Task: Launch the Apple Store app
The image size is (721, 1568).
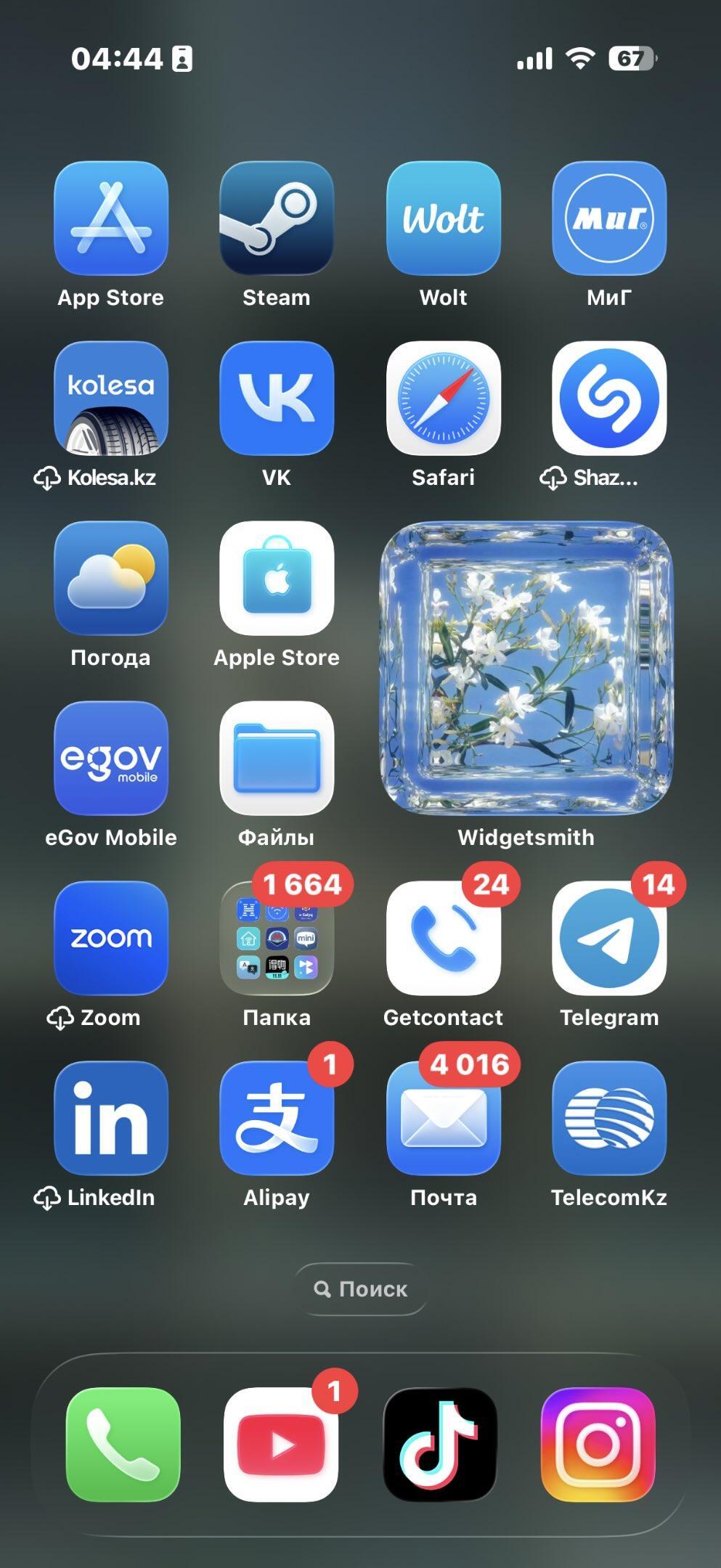Action: [x=277, y=578]
